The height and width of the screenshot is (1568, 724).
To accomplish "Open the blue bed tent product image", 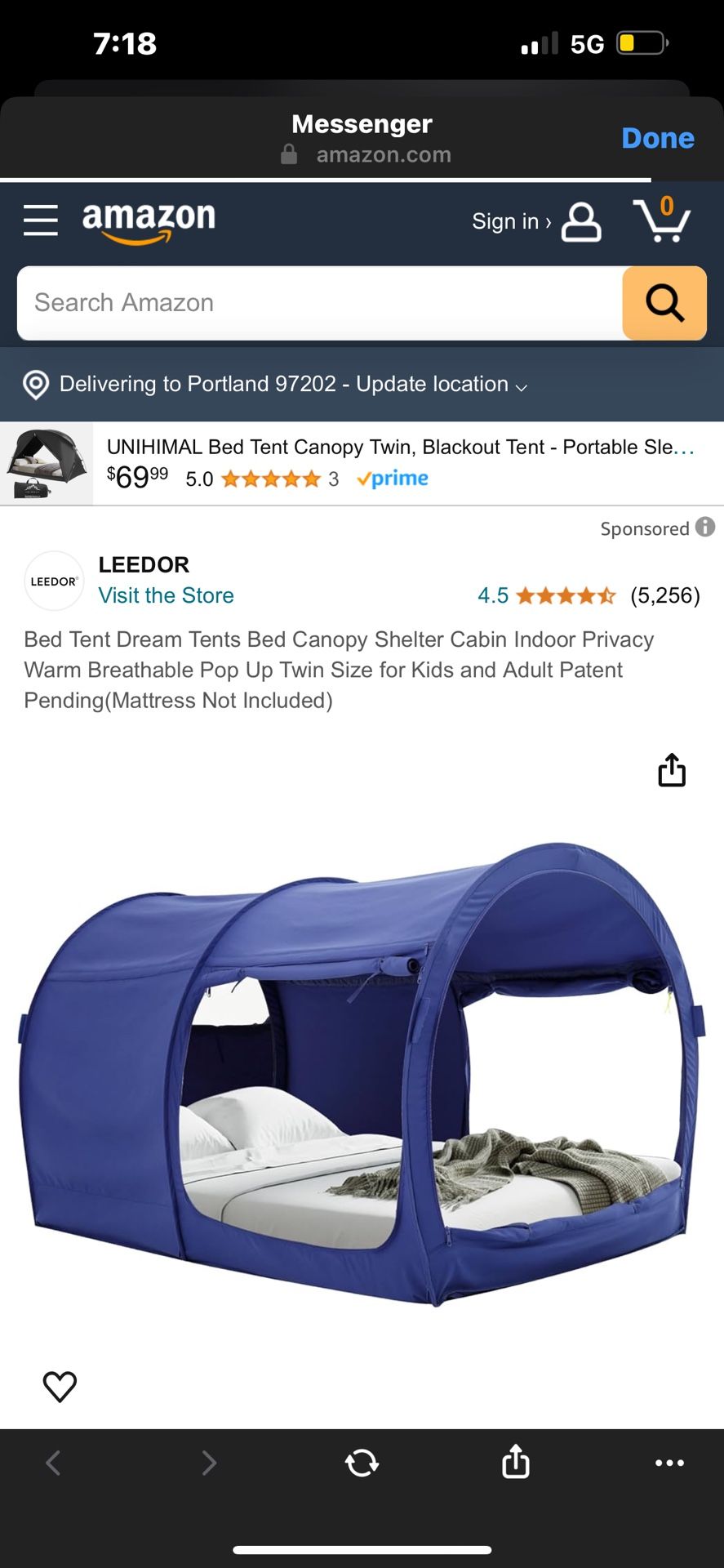I will 362,1070.
